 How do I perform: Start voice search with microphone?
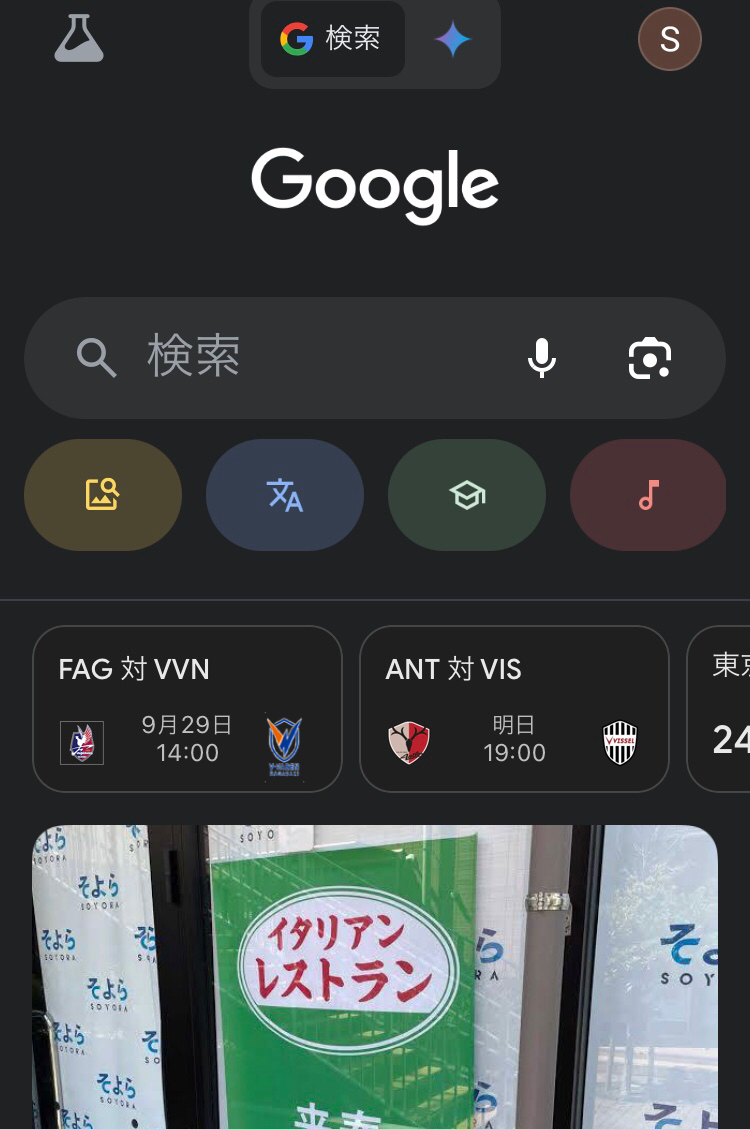[x=541, y=357]
